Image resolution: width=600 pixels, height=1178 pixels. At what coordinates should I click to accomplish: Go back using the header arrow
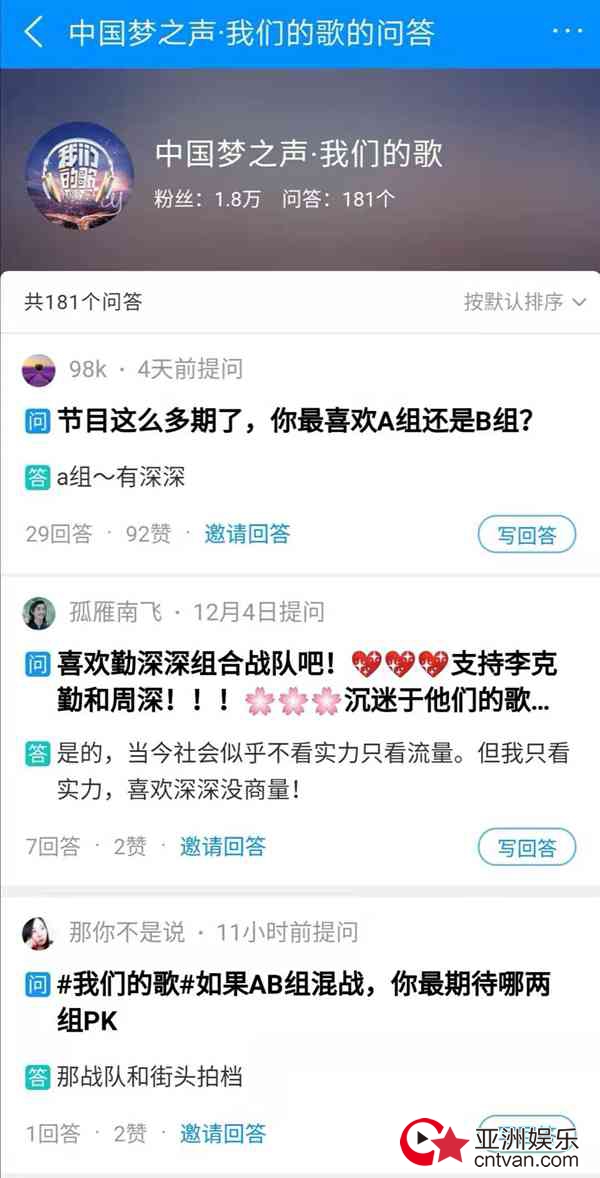(x=35, y=33)
